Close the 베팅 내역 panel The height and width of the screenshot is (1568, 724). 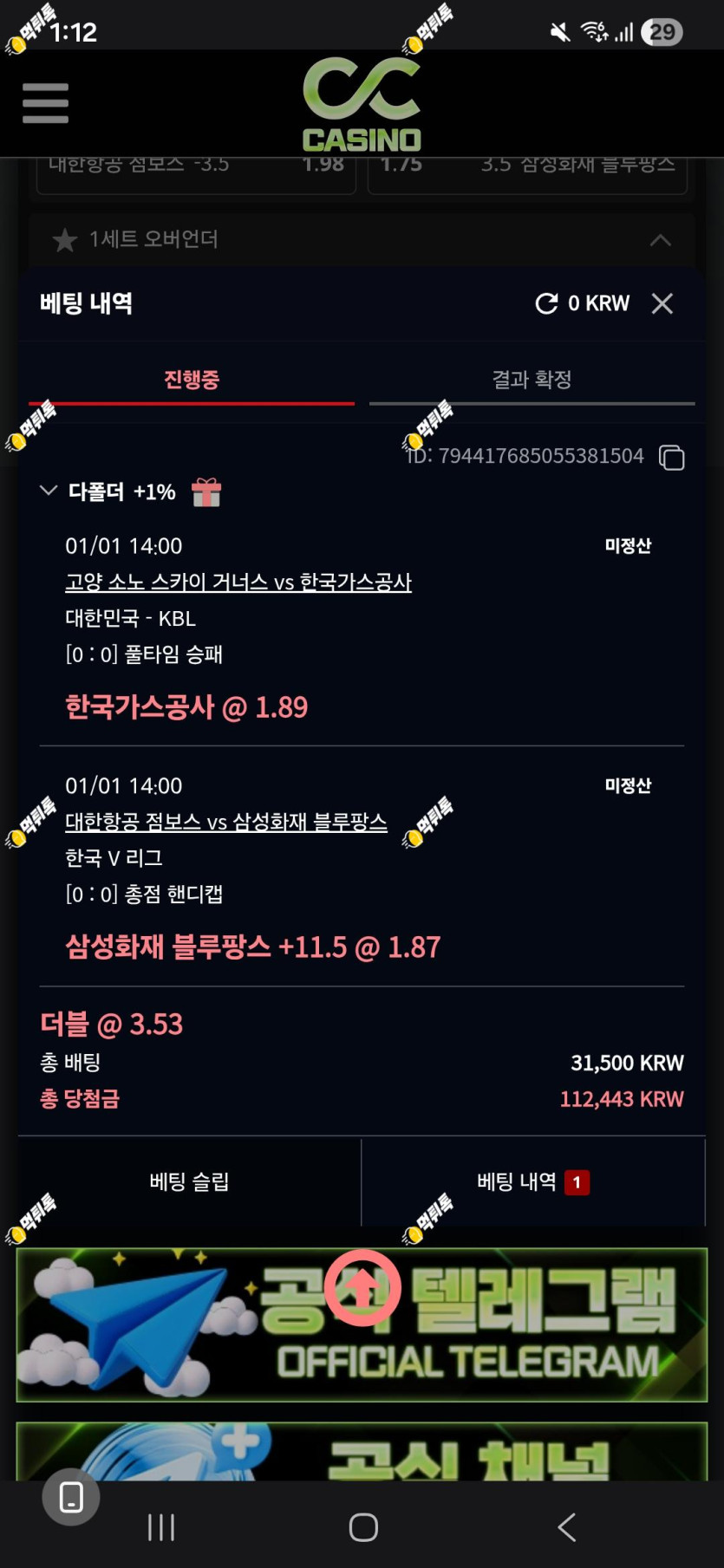click(662, 303)
